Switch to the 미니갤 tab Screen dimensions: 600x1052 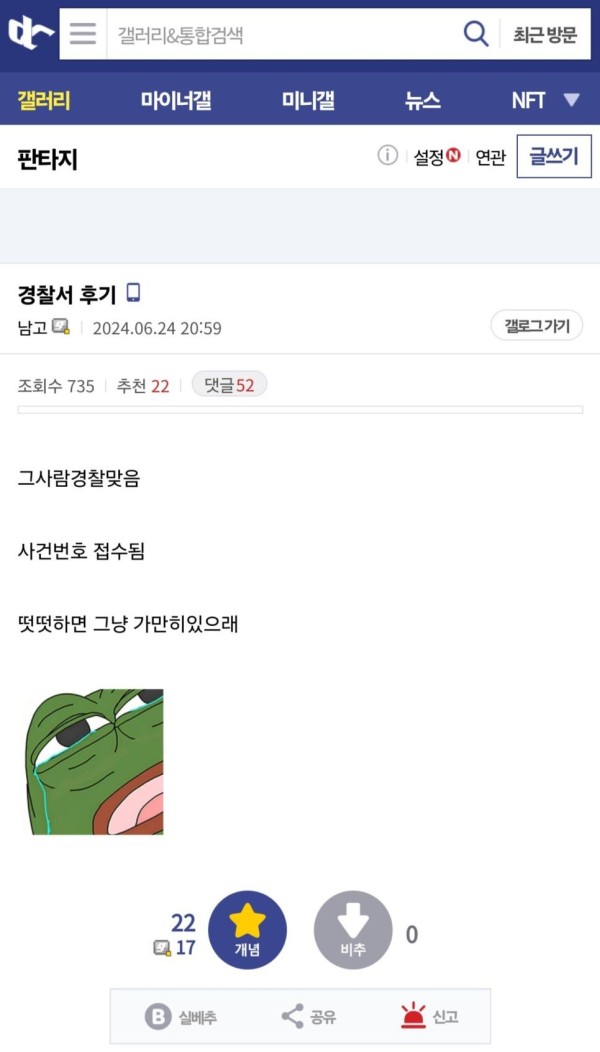(308, 101)
